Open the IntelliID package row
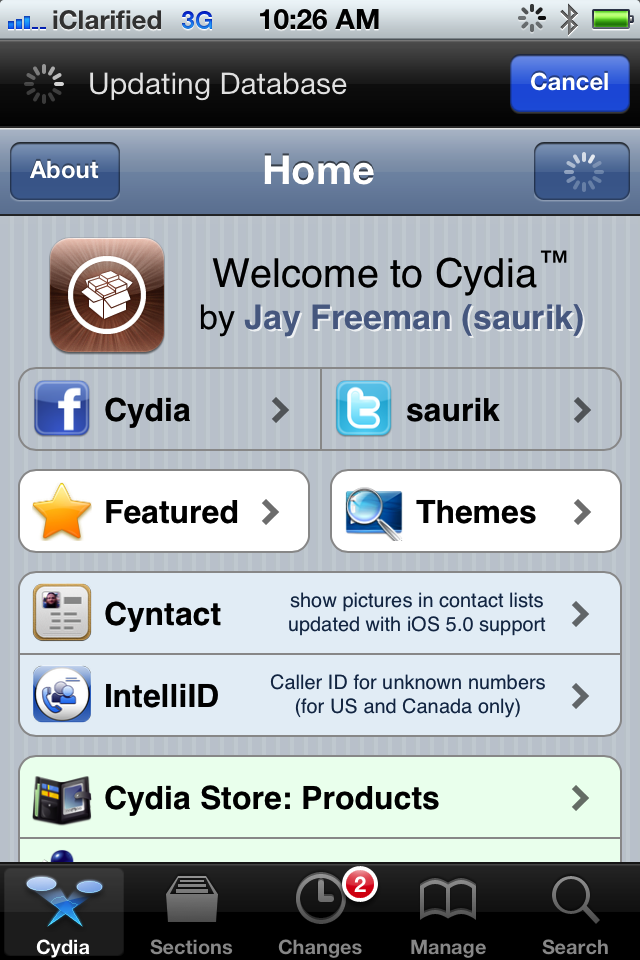Screen dimensions: 640x960 [x=320, y=695]
